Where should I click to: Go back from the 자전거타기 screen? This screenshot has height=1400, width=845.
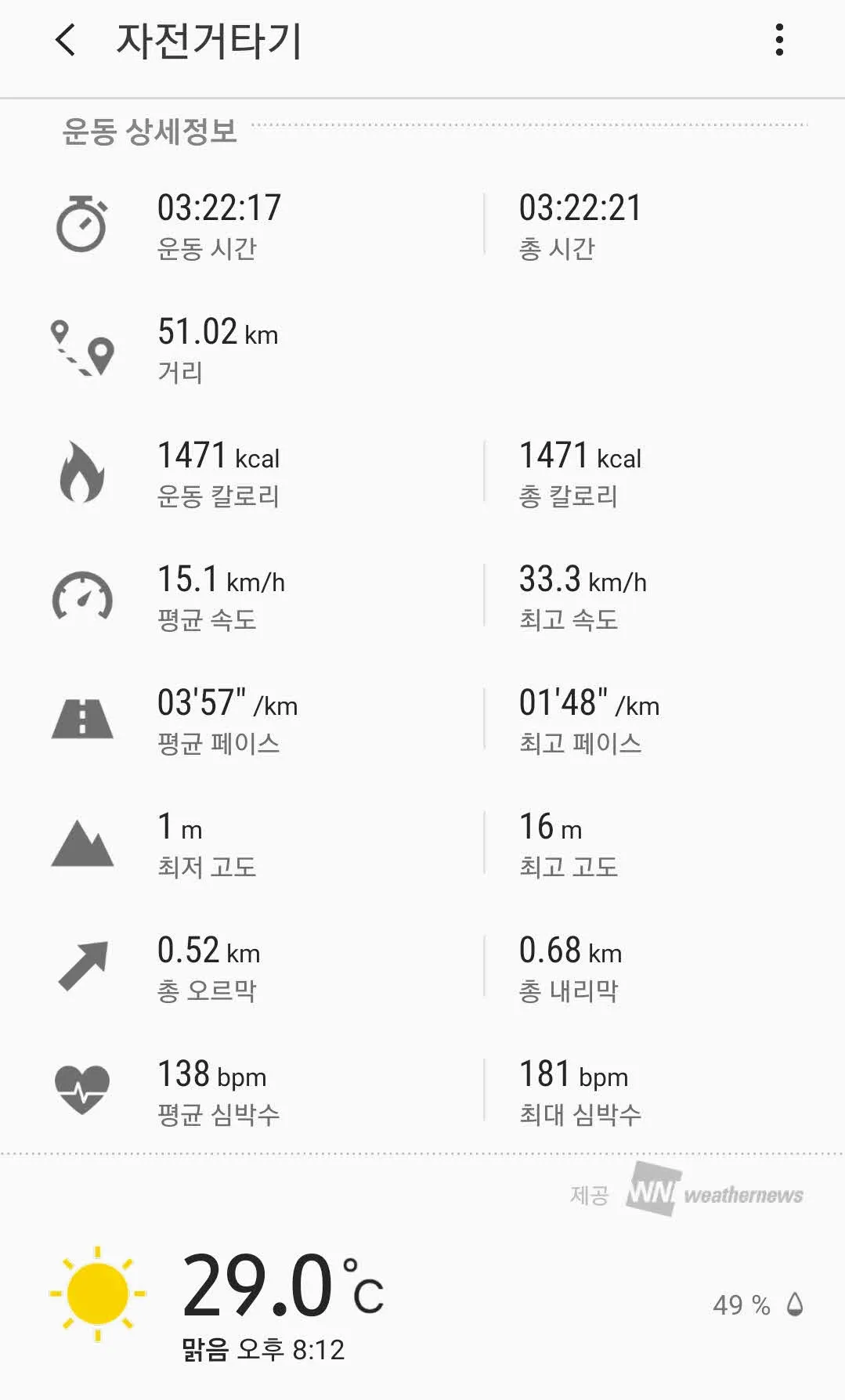(66, 40)
